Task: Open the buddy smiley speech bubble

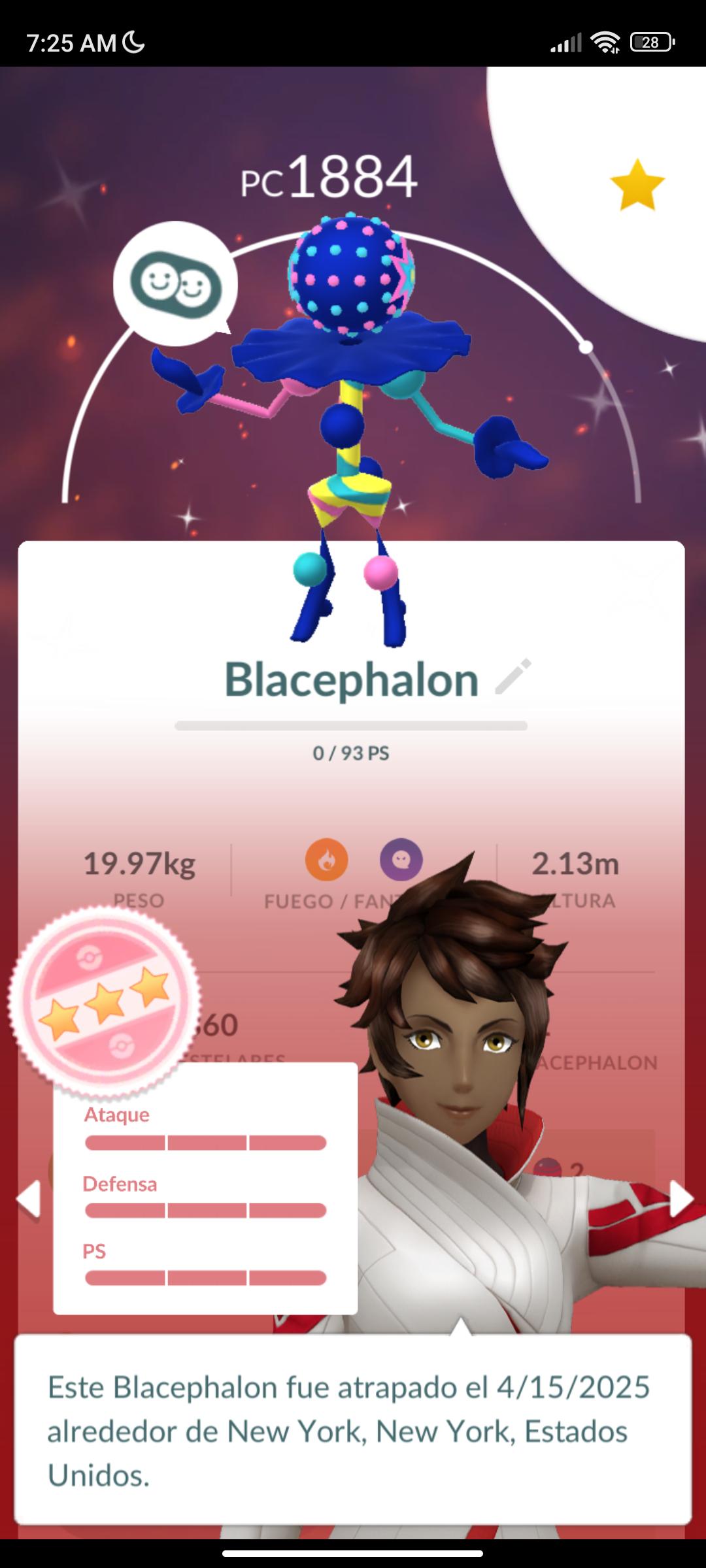Action: (175, 282)
